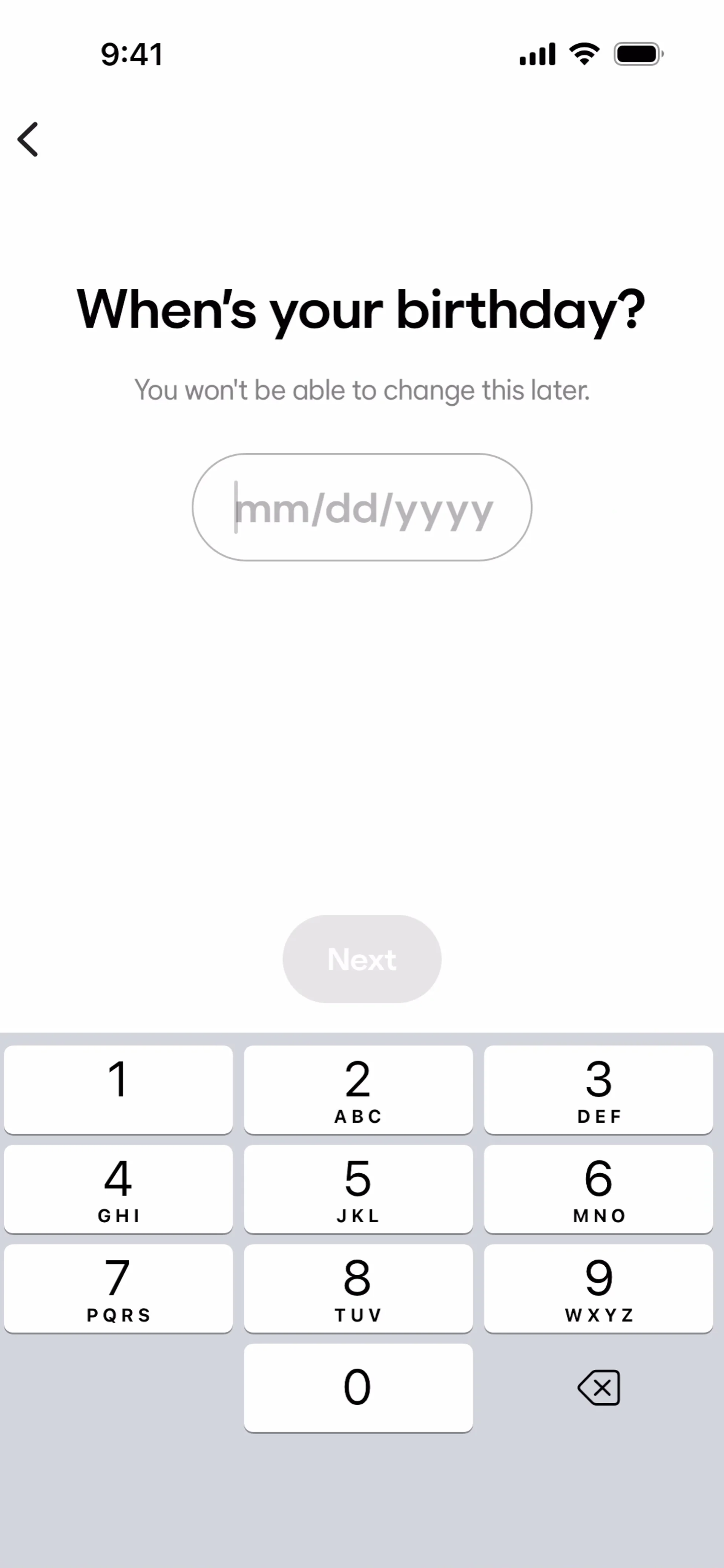Enter digit 1 on the keypad
The height and width of the screenshot is (1568, 724).
coord(118,1090)
